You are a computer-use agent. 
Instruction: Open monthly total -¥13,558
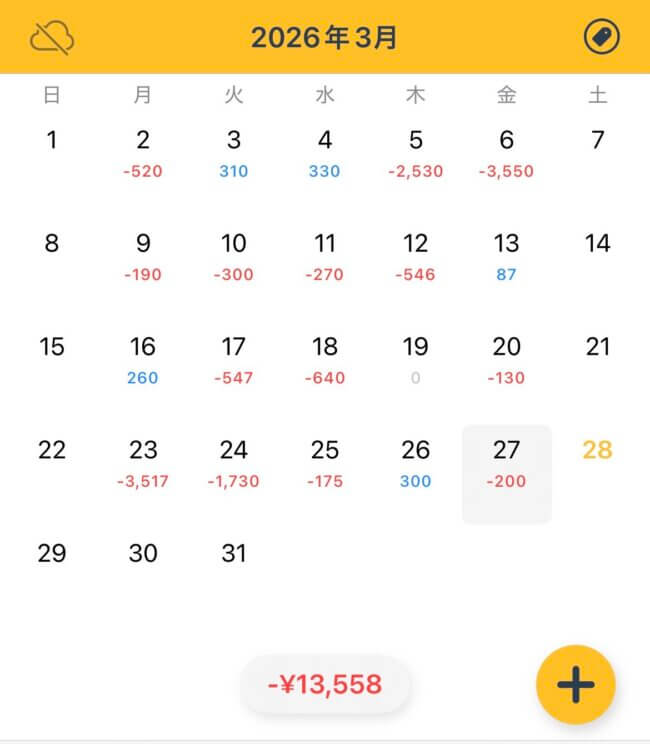coord(325,685)
